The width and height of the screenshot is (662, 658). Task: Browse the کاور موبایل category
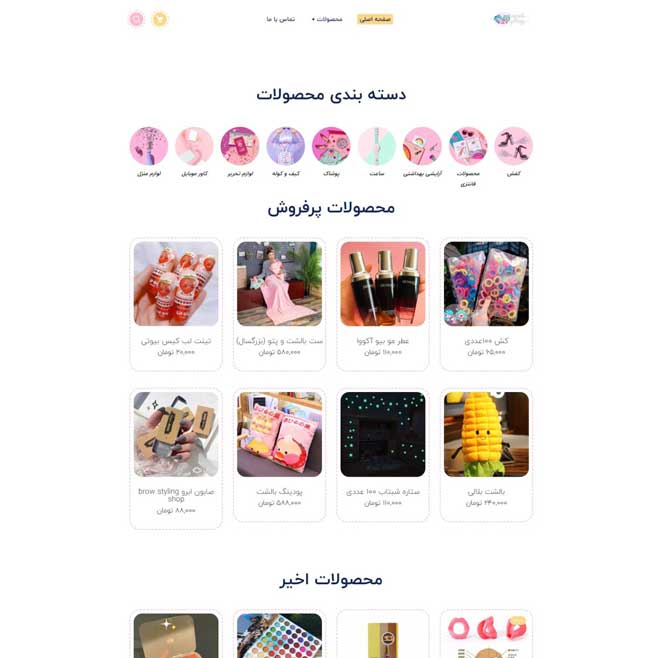tap(194, 146)
